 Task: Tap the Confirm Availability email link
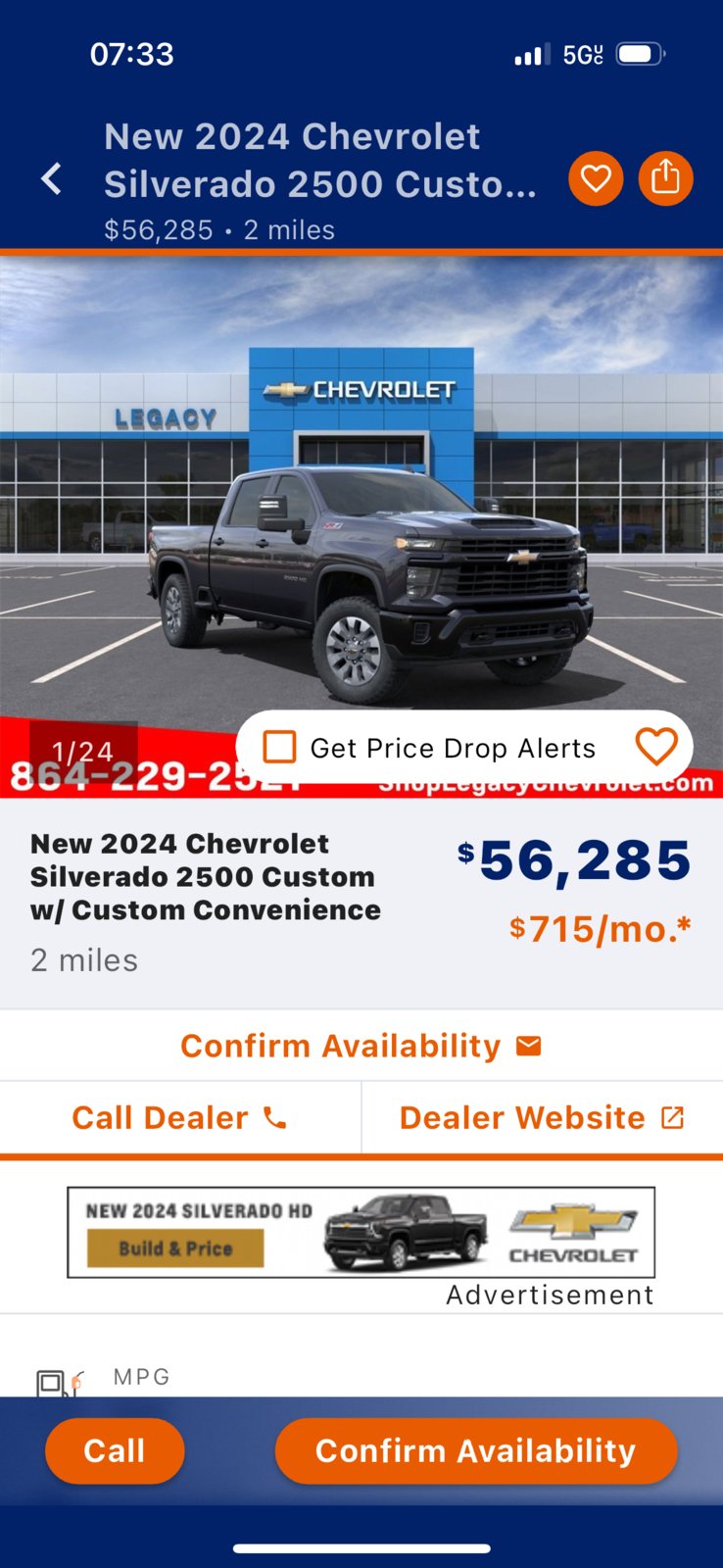point(361,1046)
